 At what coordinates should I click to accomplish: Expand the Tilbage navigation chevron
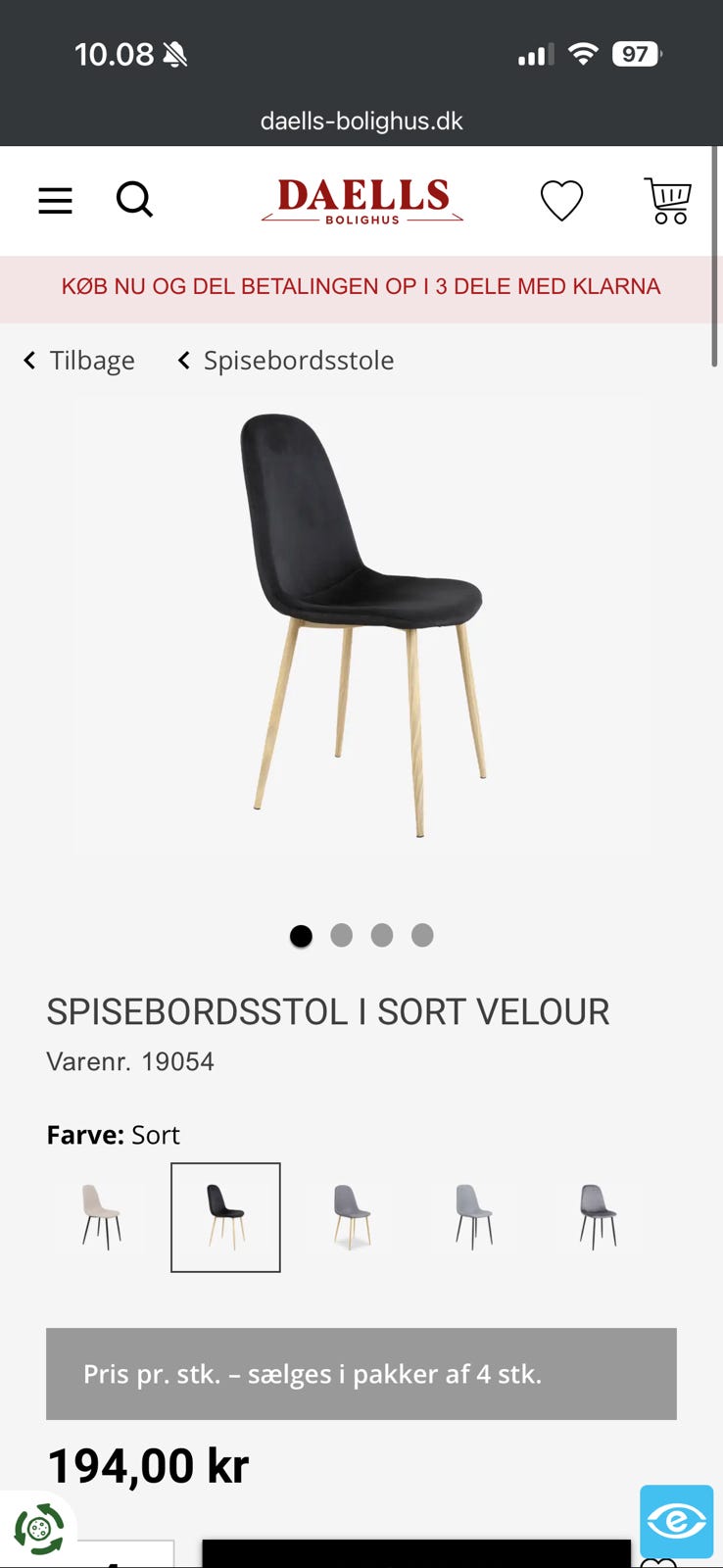point(28,360)
